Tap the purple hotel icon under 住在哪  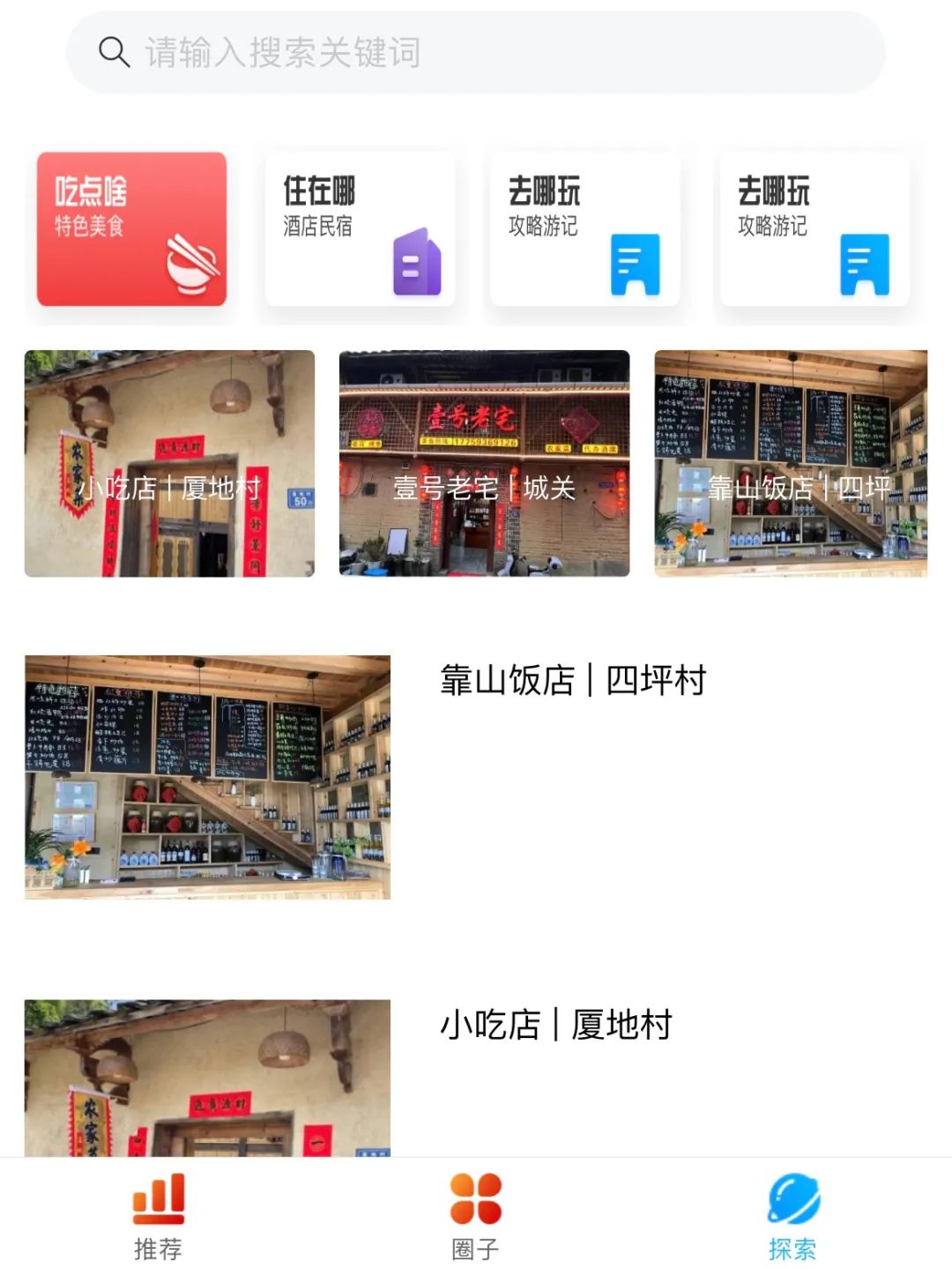pos(416,262)
